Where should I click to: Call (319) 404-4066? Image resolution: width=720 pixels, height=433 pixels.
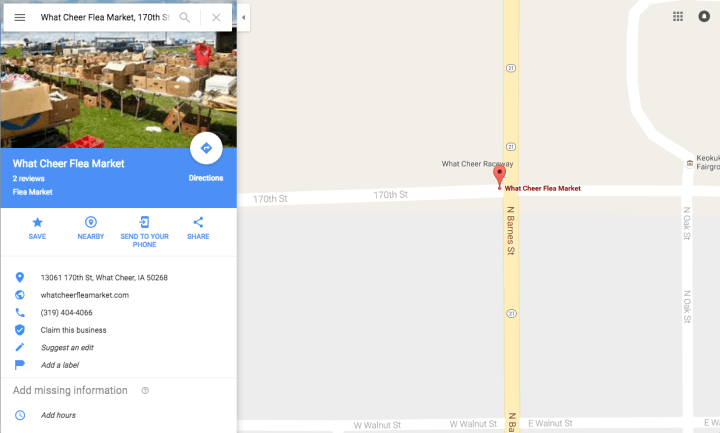[x=67, y=312]
